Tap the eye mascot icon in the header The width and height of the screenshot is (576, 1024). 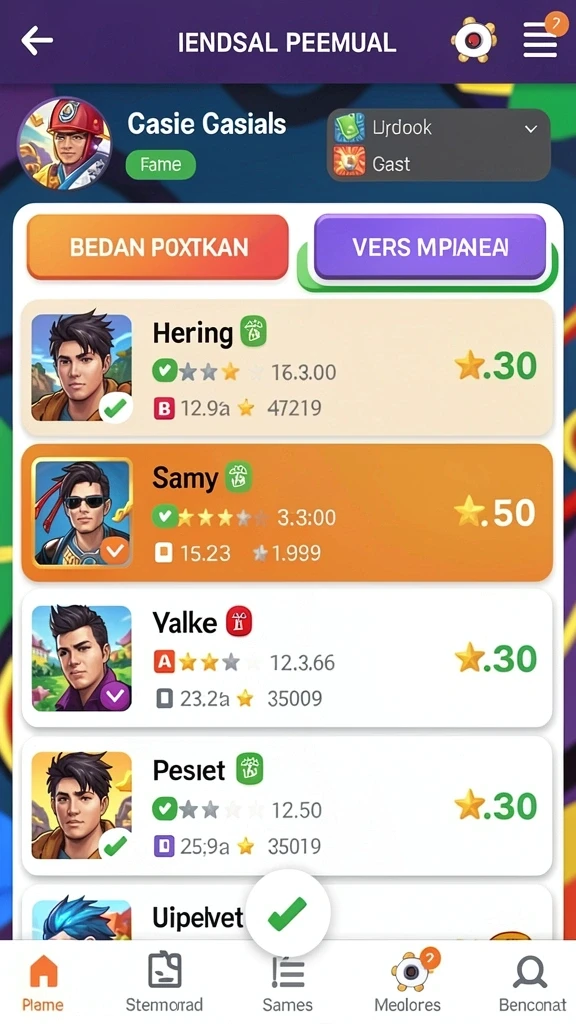(473, 40)
